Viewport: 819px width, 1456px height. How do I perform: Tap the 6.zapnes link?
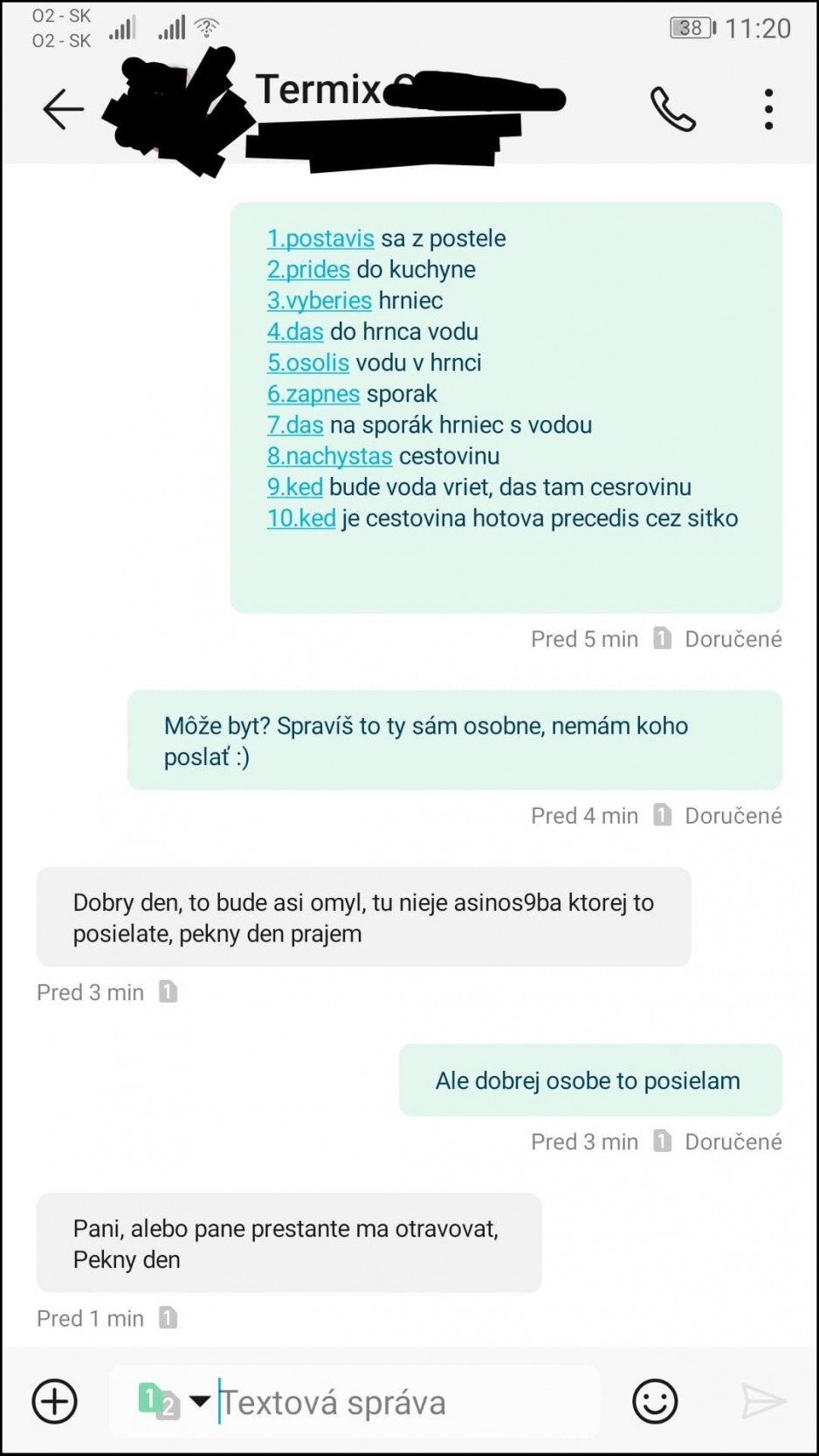313,394
